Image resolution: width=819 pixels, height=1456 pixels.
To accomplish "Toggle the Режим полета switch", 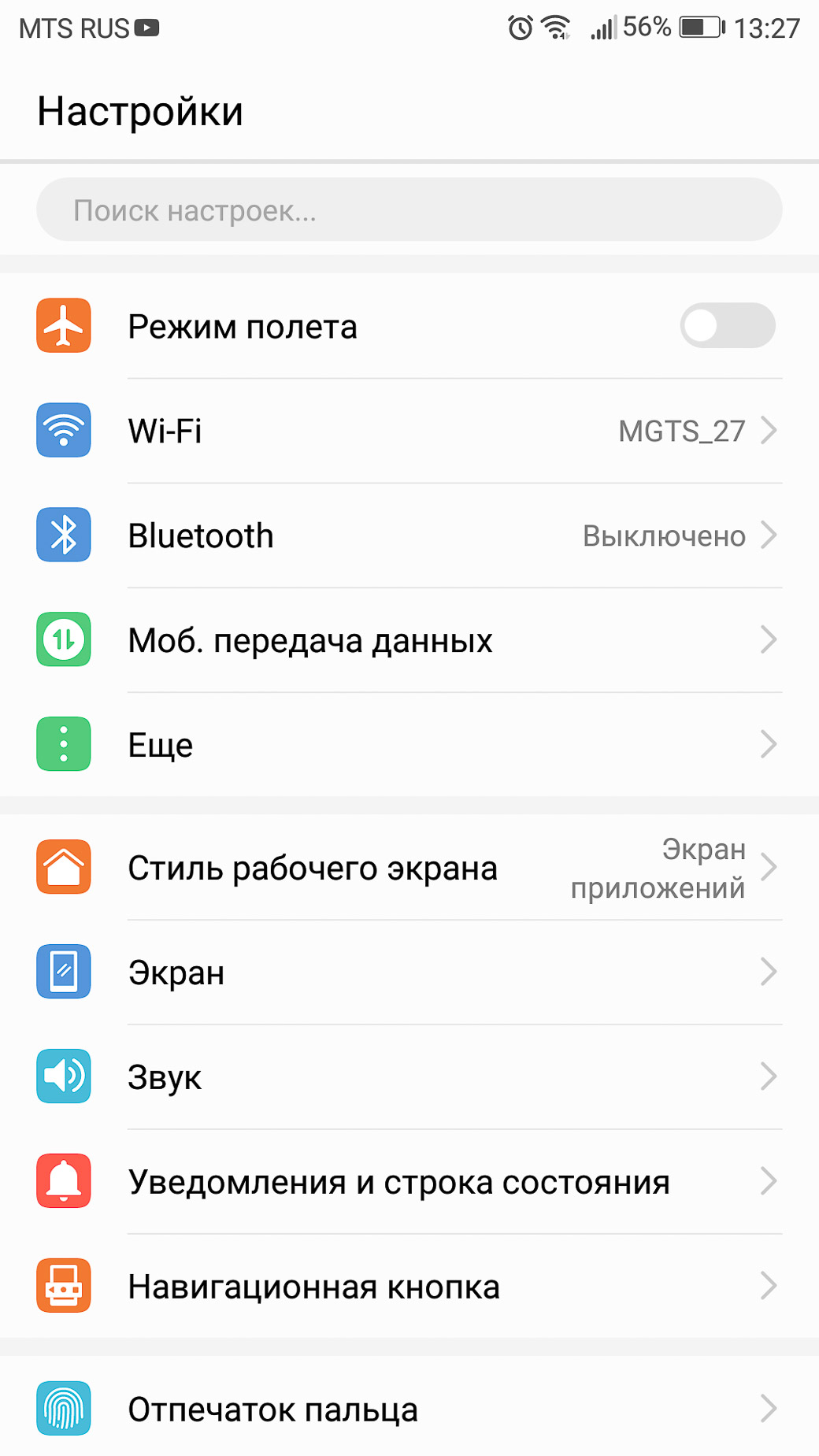I will pyautogui.click(x=728, y=325).
